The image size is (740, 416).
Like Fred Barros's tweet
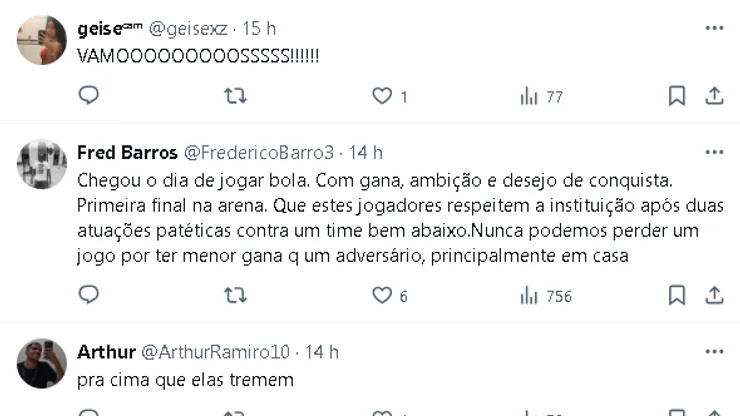point(381,295)
